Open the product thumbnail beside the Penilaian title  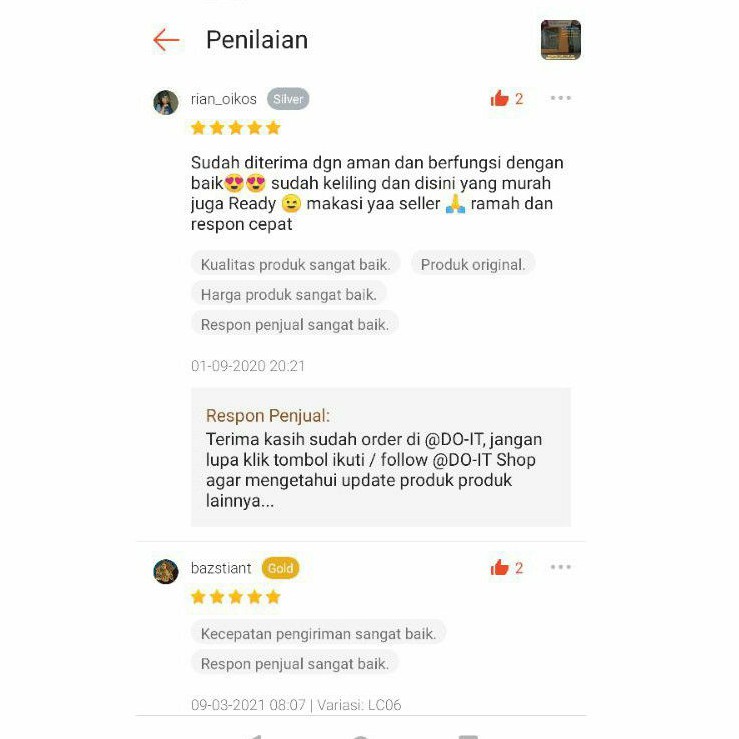pos(560,40)
